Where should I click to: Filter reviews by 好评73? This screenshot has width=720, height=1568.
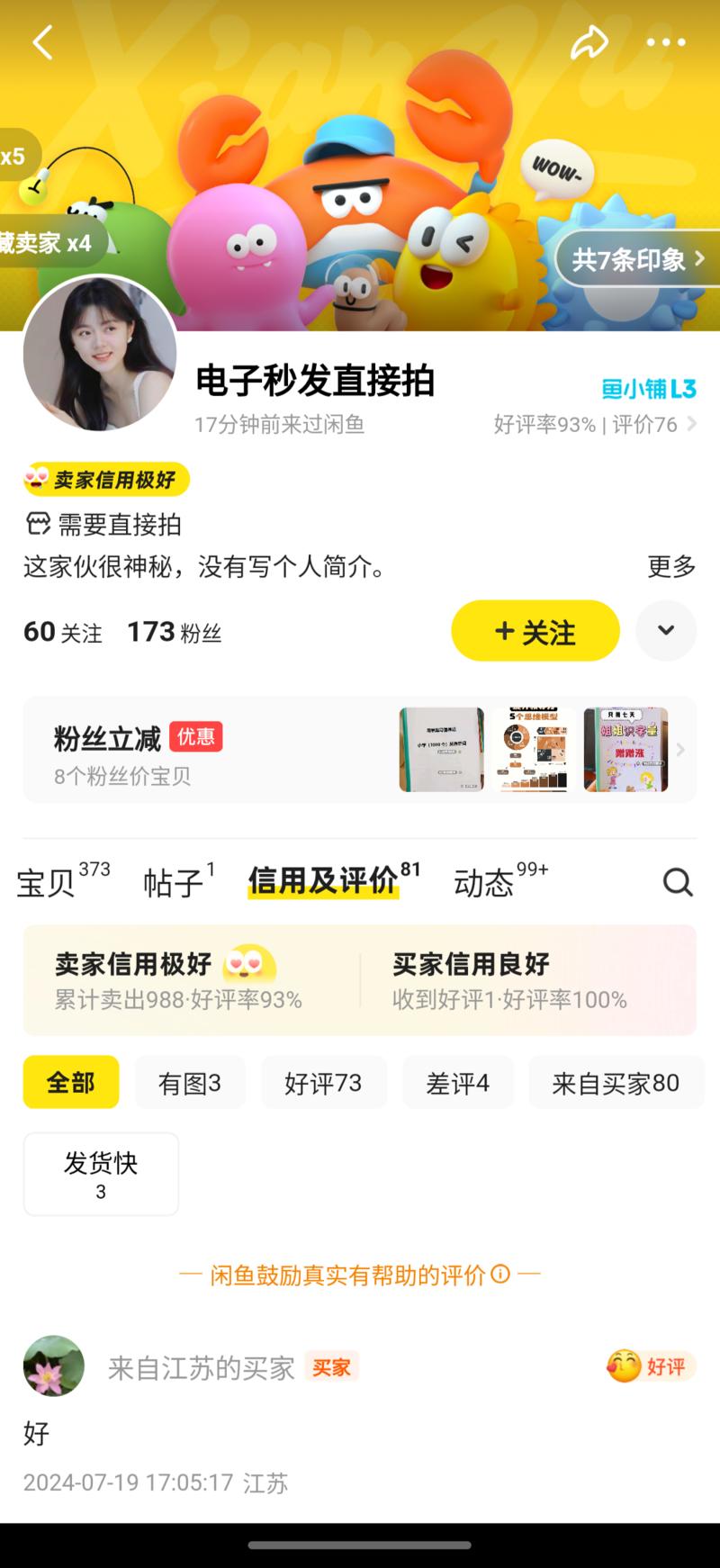click(323, 1083)
